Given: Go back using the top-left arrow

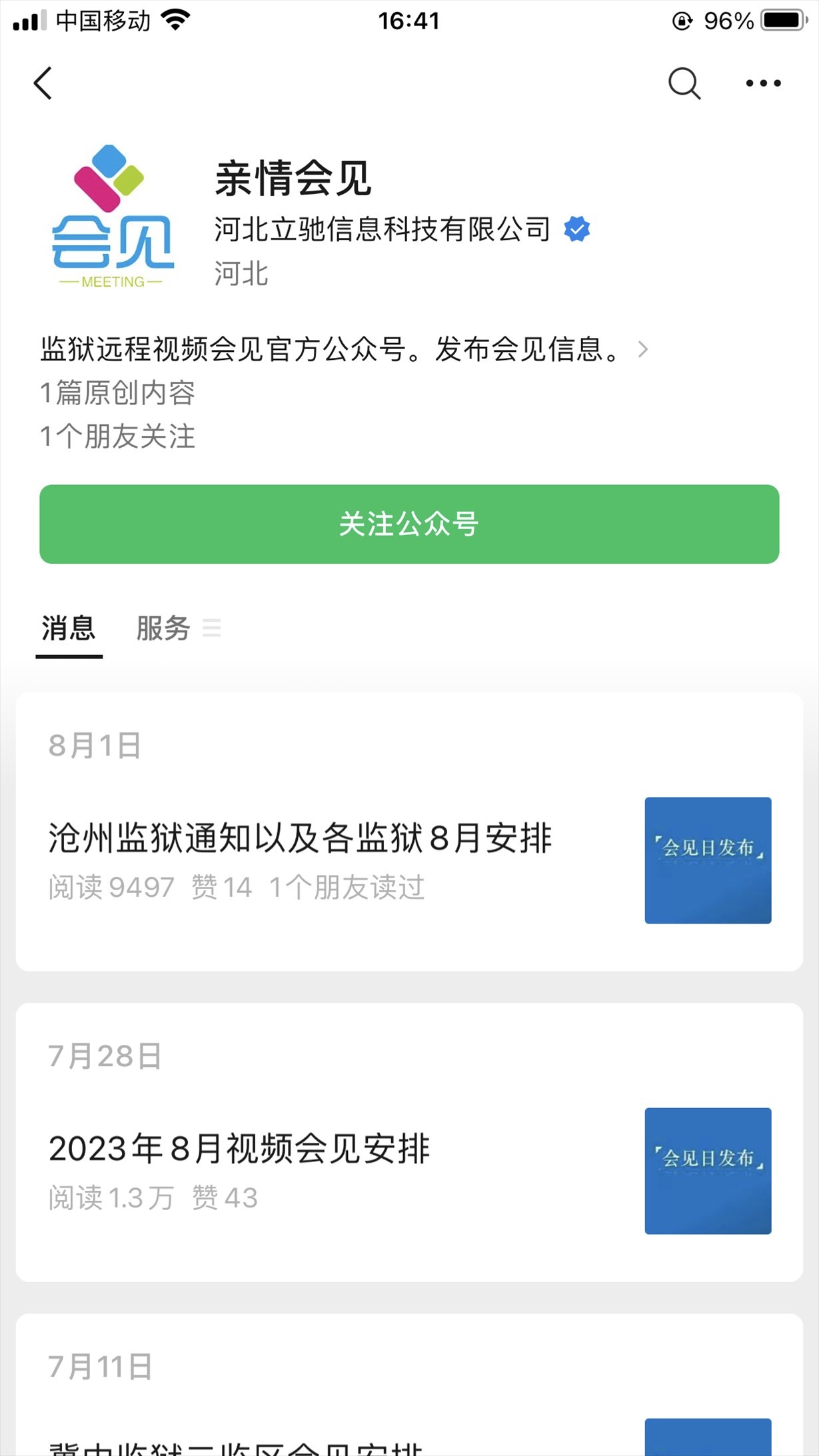Looking at the screenshot, I should 43,83.
